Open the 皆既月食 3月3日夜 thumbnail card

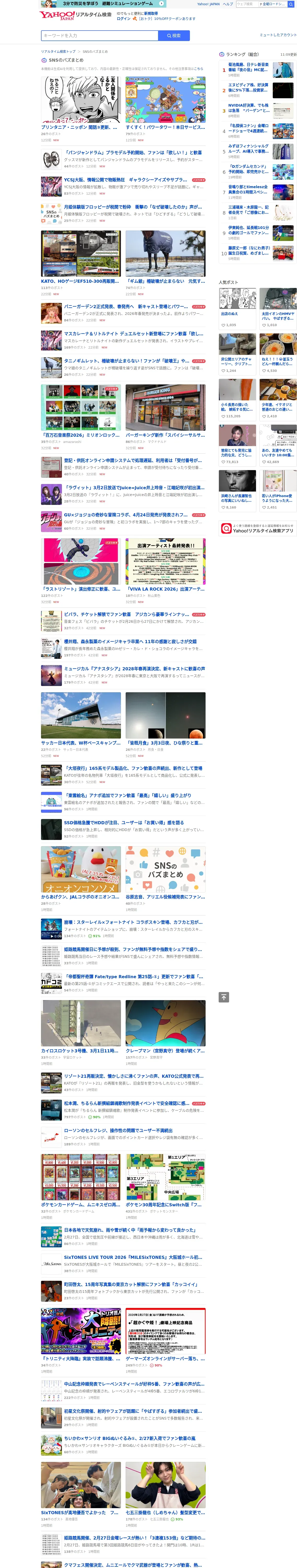[x=166, y=724]
